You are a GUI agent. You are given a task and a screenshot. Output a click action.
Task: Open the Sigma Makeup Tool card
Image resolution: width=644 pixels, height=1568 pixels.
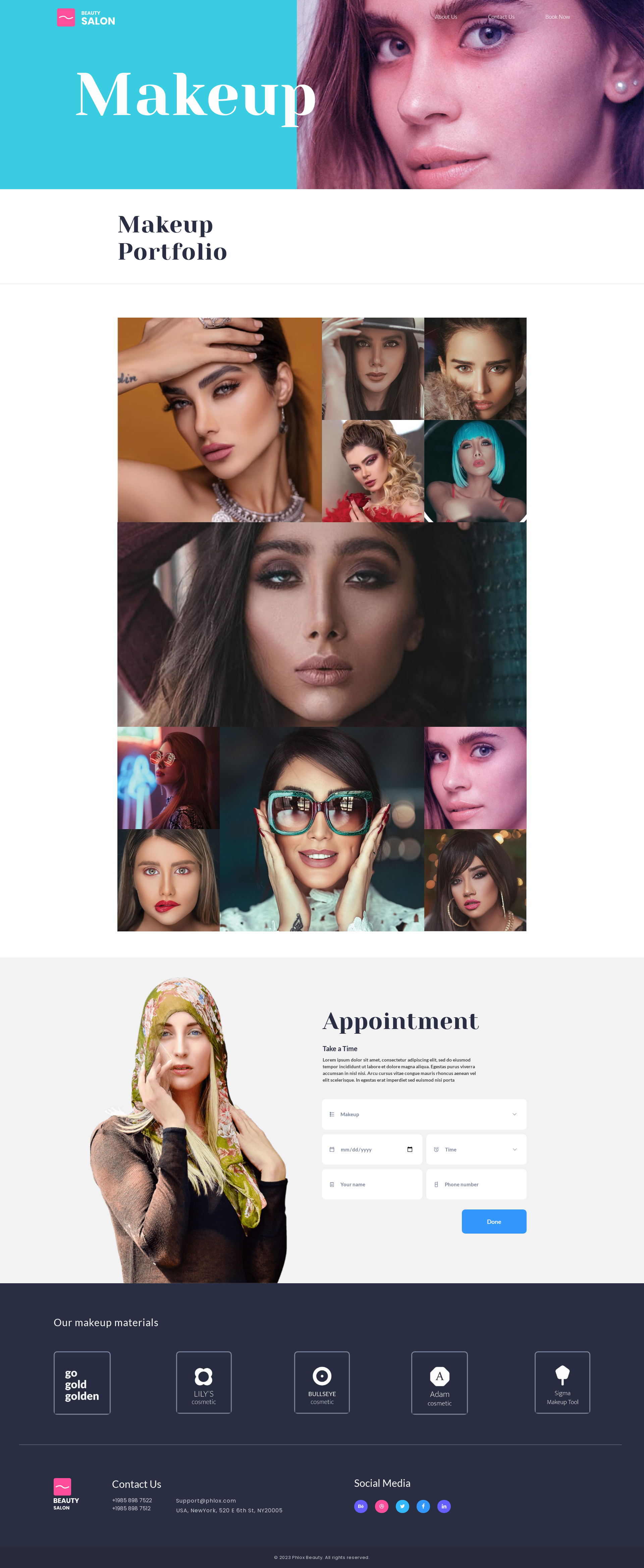click(562, 1382)
